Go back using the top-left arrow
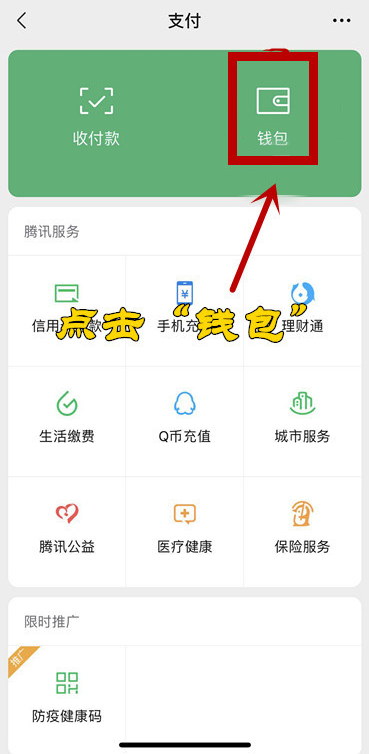Image resolution: width=369 pixels, height=754 pixels. click(22, 21)
